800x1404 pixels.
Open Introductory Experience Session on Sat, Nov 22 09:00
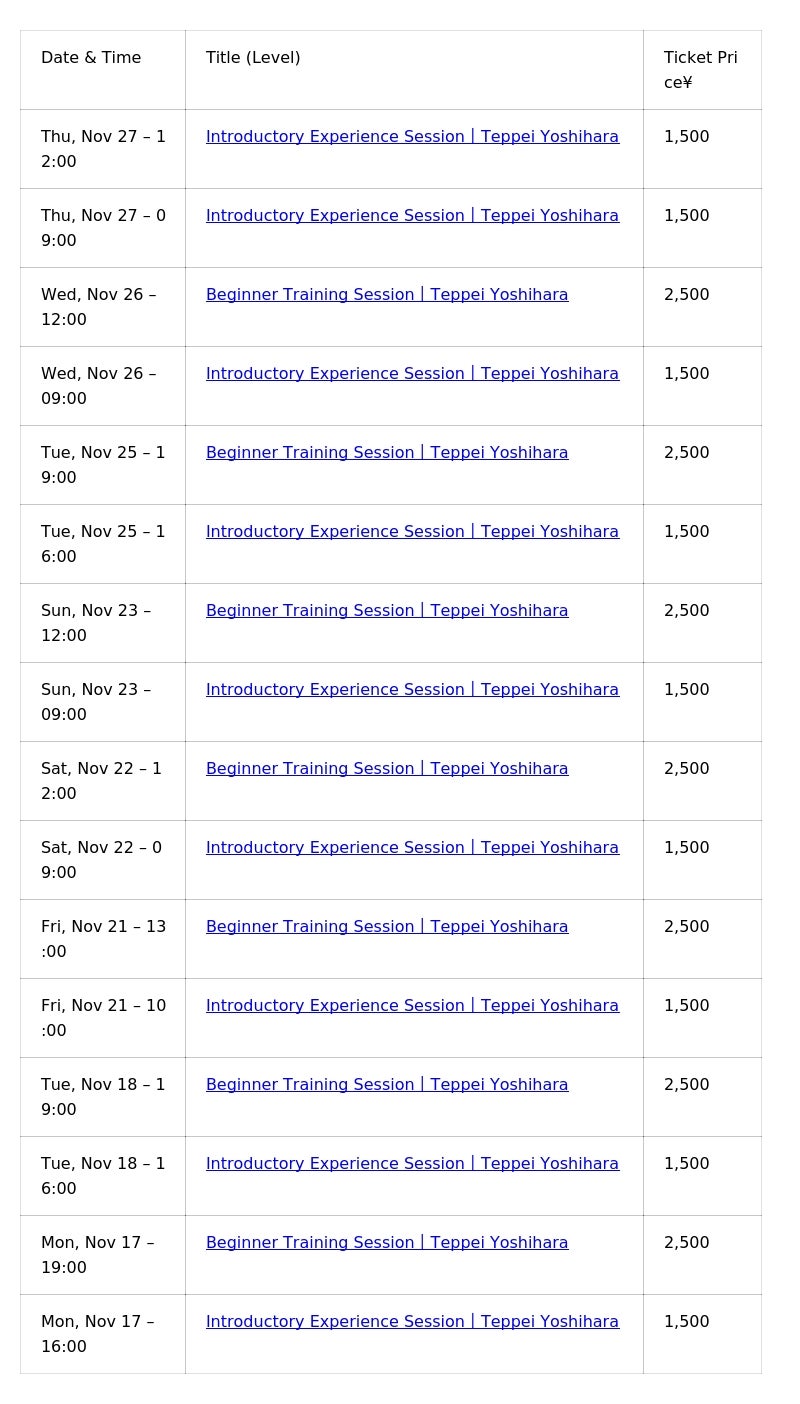[412, 848]
